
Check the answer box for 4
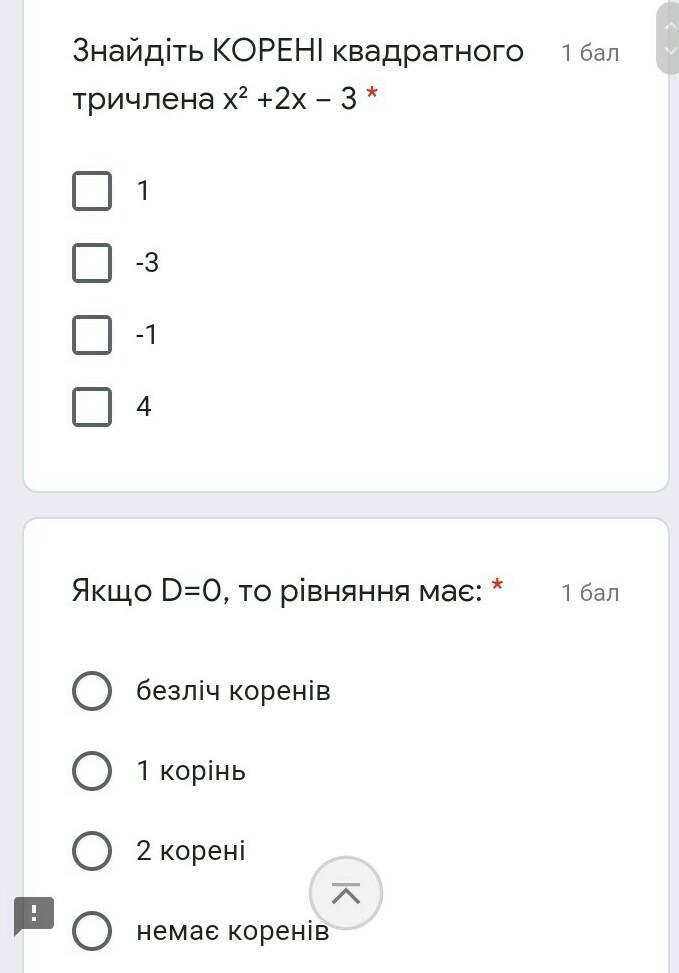click(x=92, y=407)
